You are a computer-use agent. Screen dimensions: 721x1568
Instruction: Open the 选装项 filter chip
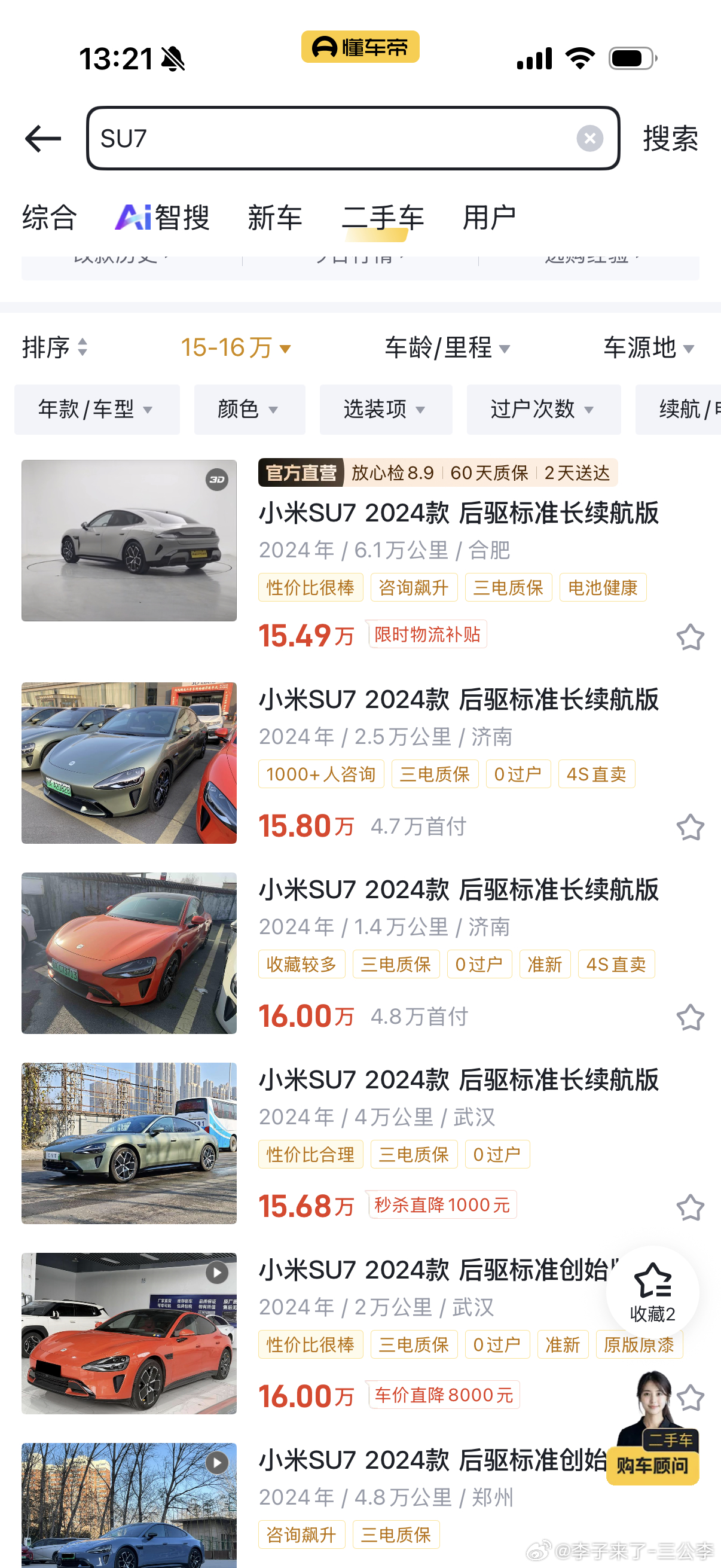(x=386, y=410)
